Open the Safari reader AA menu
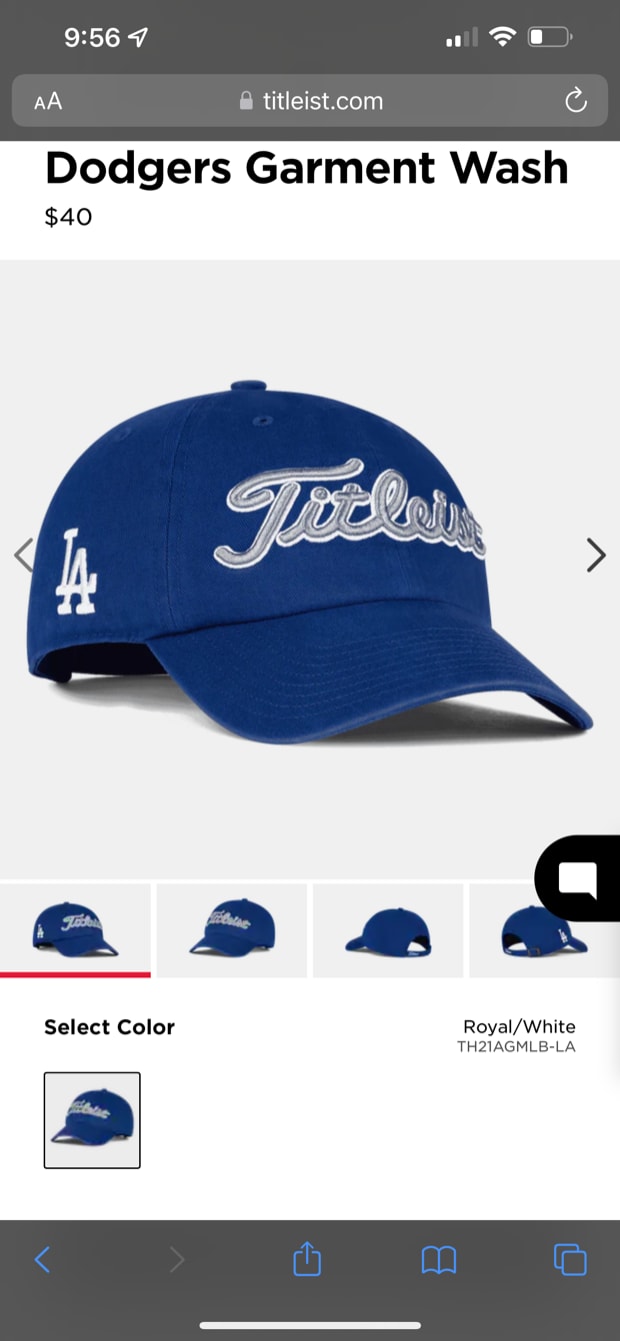Screen dimensions: 620x1341 pos(47,101)
